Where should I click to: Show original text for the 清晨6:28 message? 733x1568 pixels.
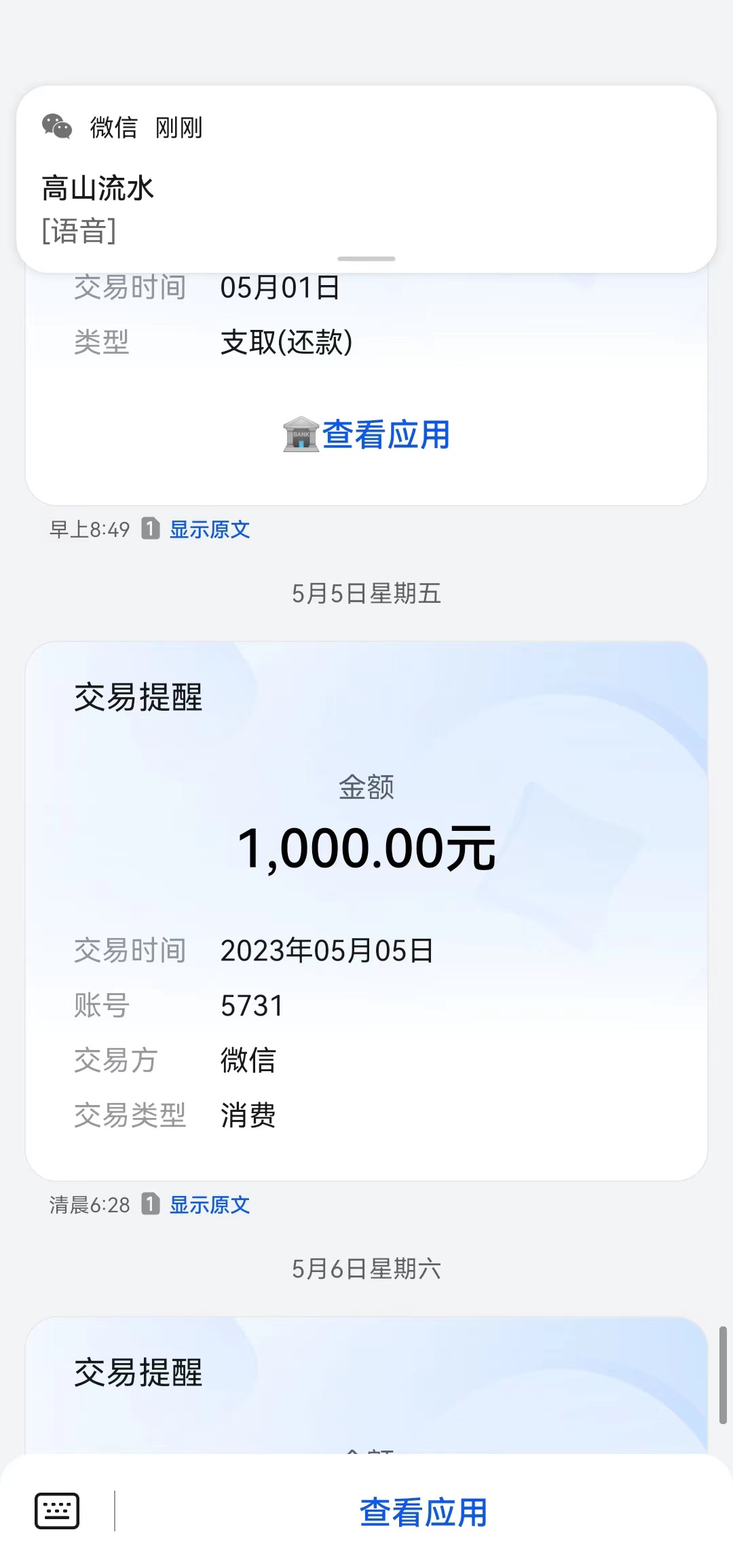point(209,1205)
